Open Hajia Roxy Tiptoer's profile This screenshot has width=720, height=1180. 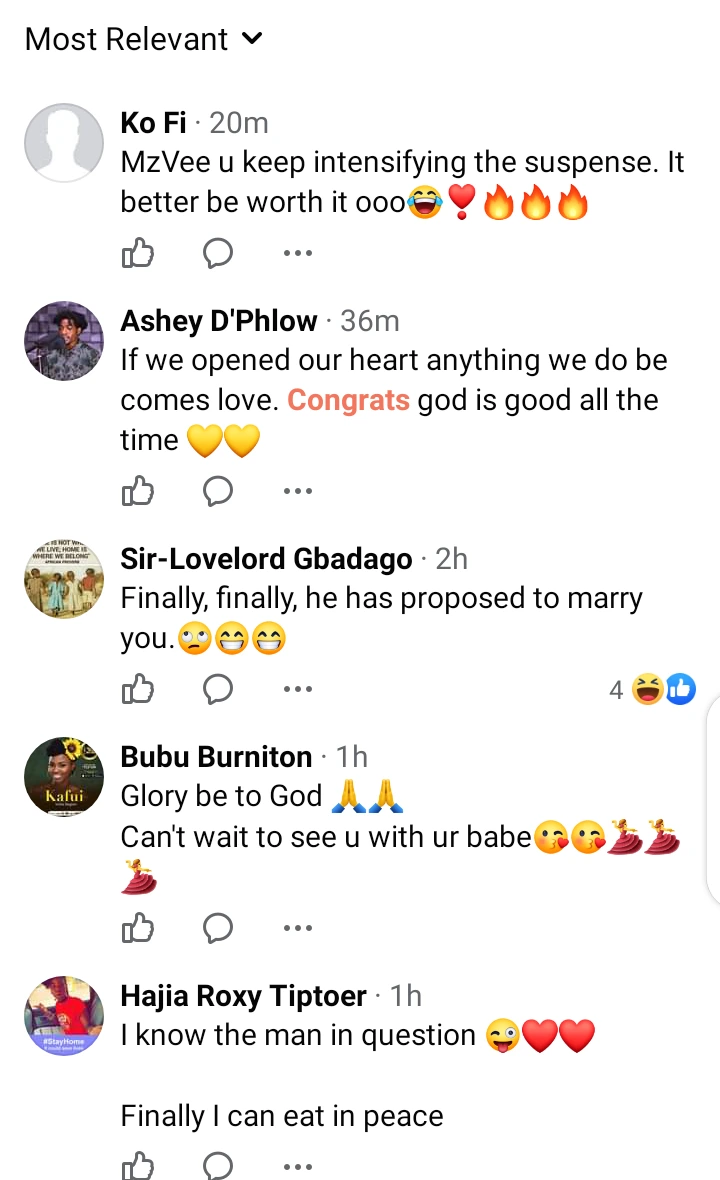click(x=243, y=996)
